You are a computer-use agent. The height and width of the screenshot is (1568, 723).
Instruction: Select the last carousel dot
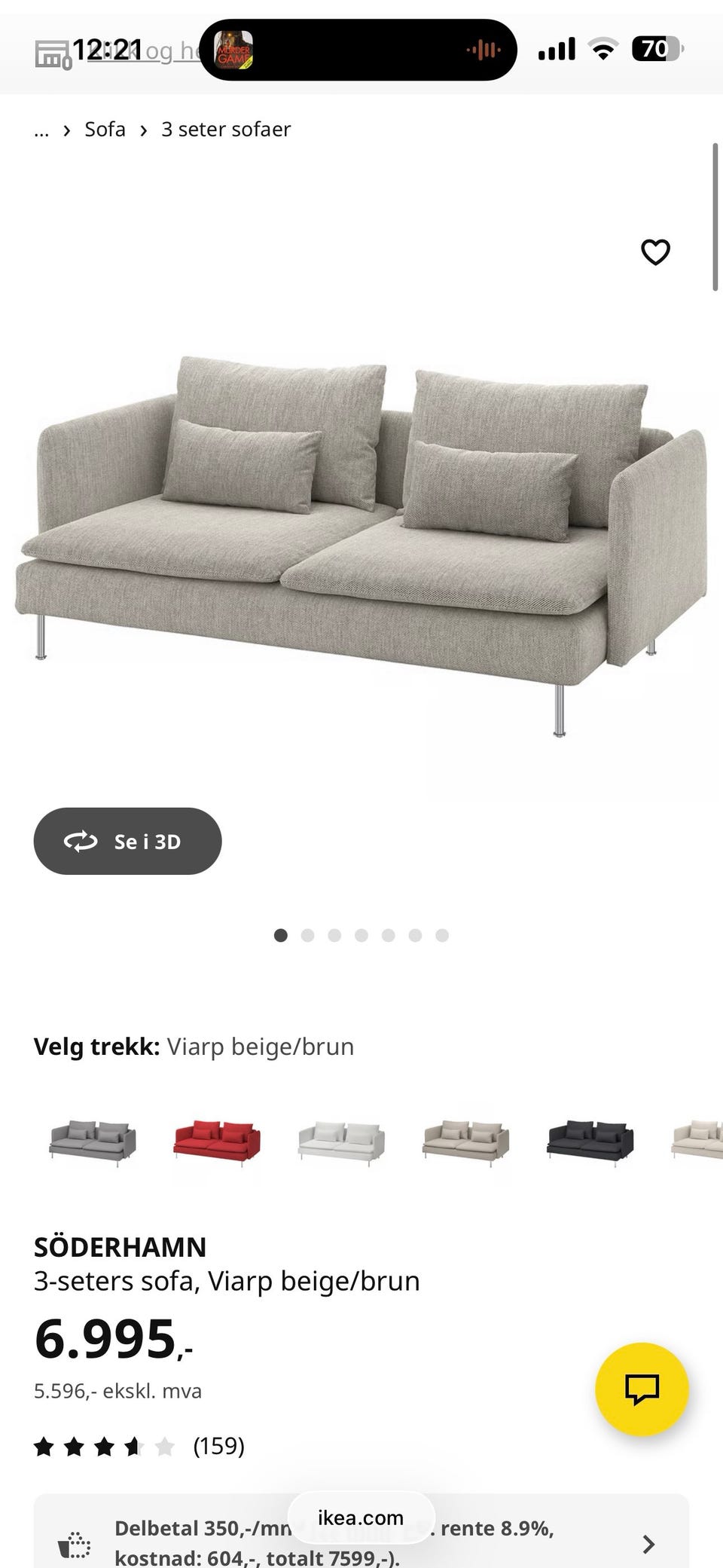tap(442, 935)
